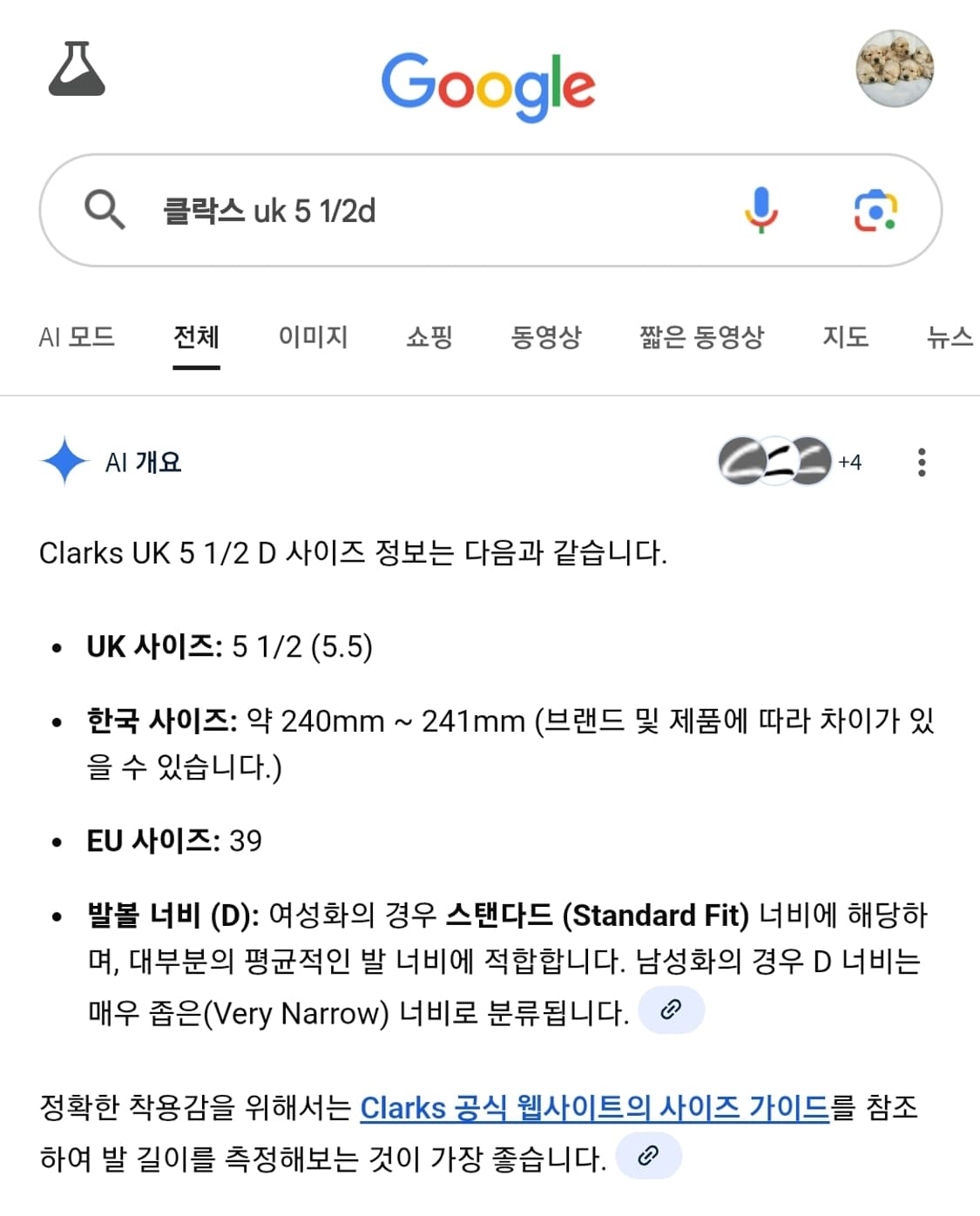
Task: Tap the link chip after 발볼 너비 description
Action: point(672,1010)
